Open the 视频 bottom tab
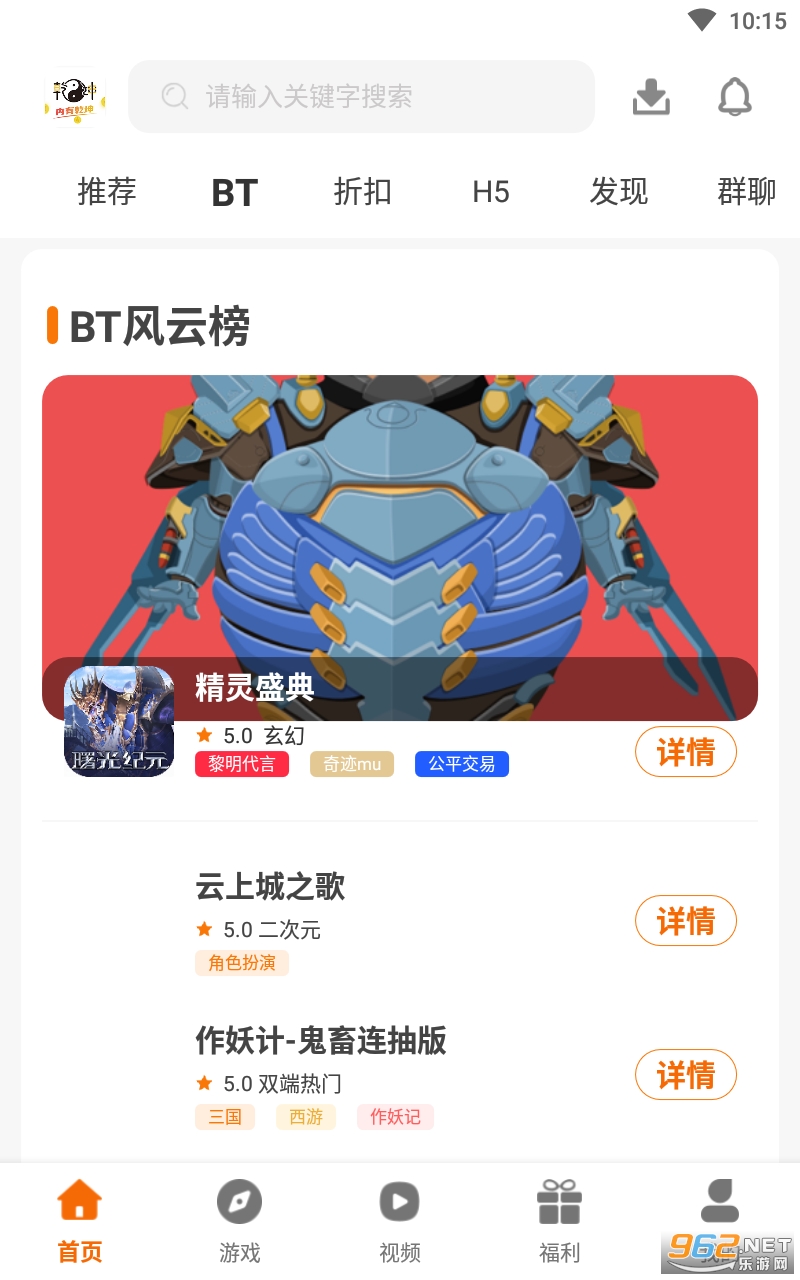Image resolution: width=800 pixels, height=1280 pixels. tap(399, 1220)
